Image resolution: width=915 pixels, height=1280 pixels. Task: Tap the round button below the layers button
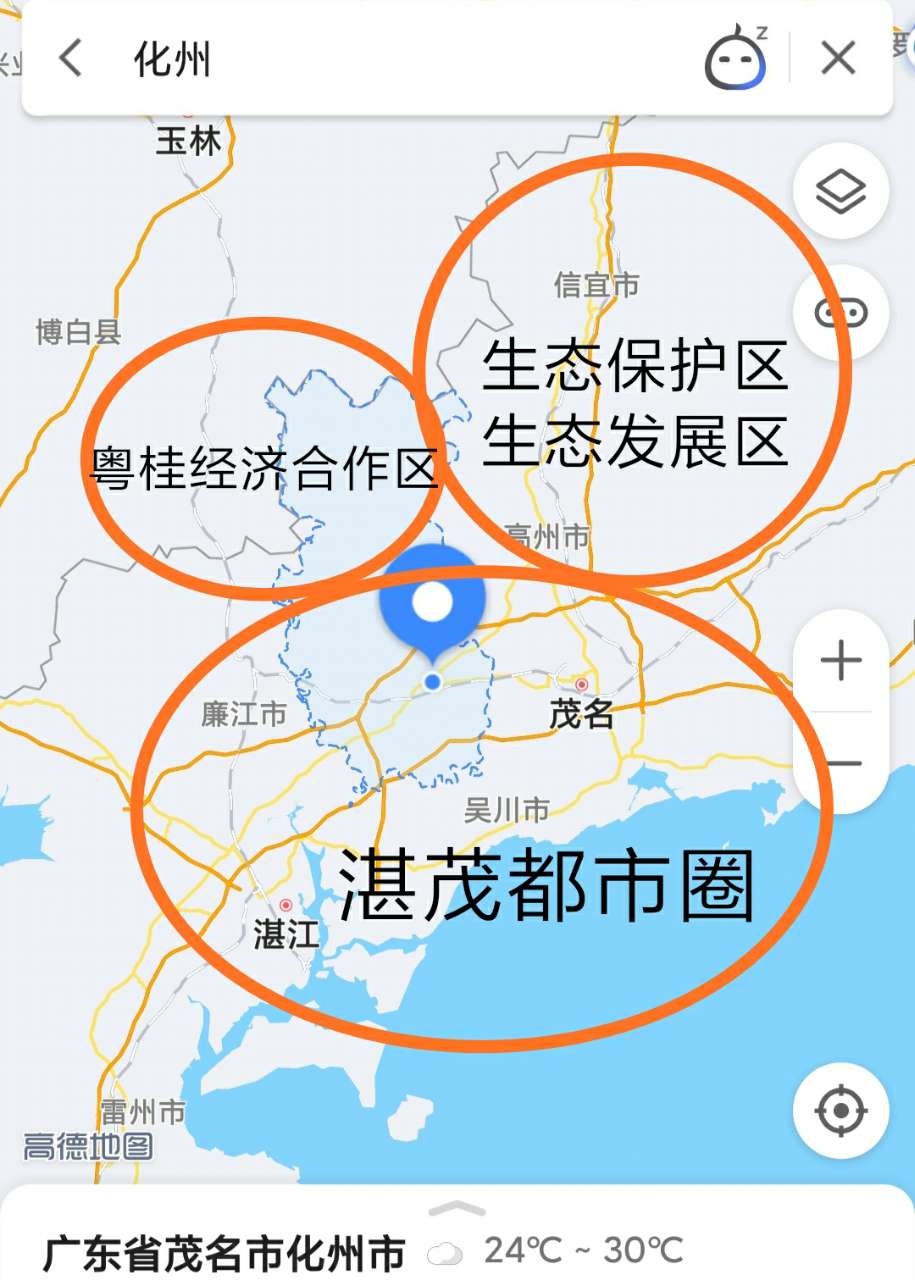(x=841, y=313)
